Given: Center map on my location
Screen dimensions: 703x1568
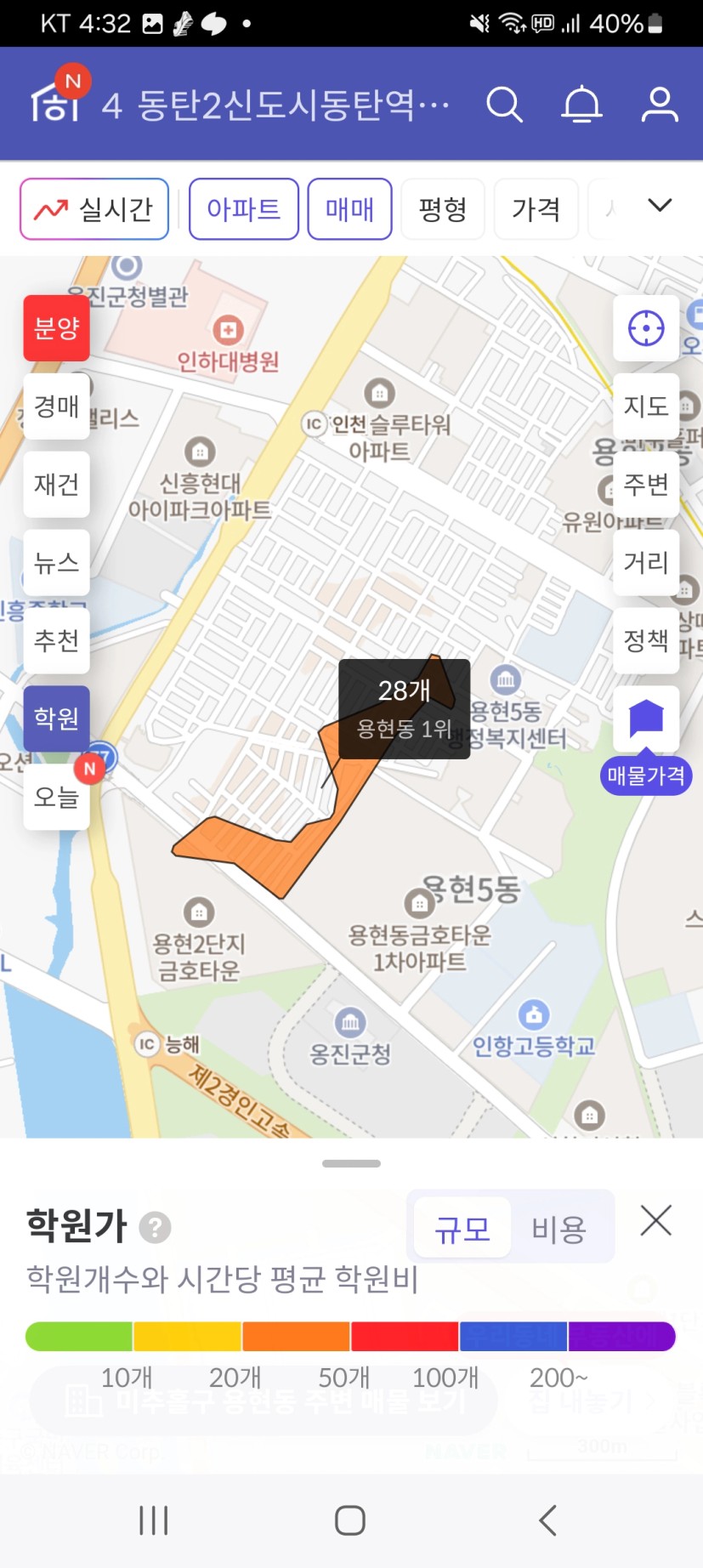Looking at the screenshot, I should (646, 328).
